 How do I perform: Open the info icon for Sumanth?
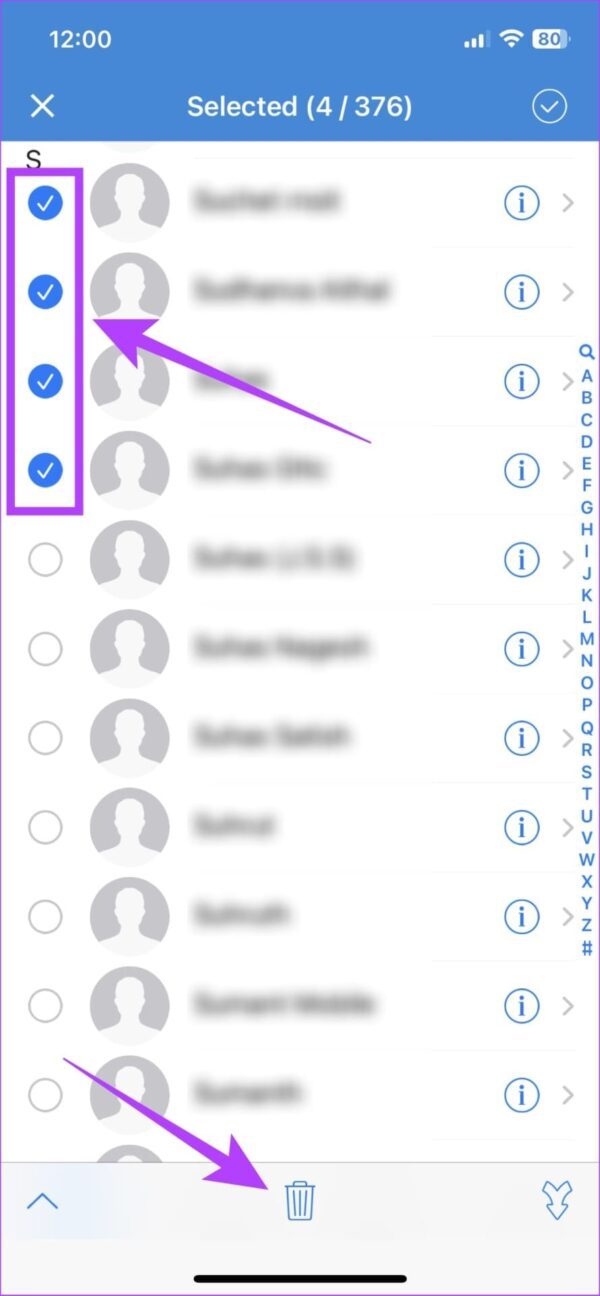pos(521,1095)
